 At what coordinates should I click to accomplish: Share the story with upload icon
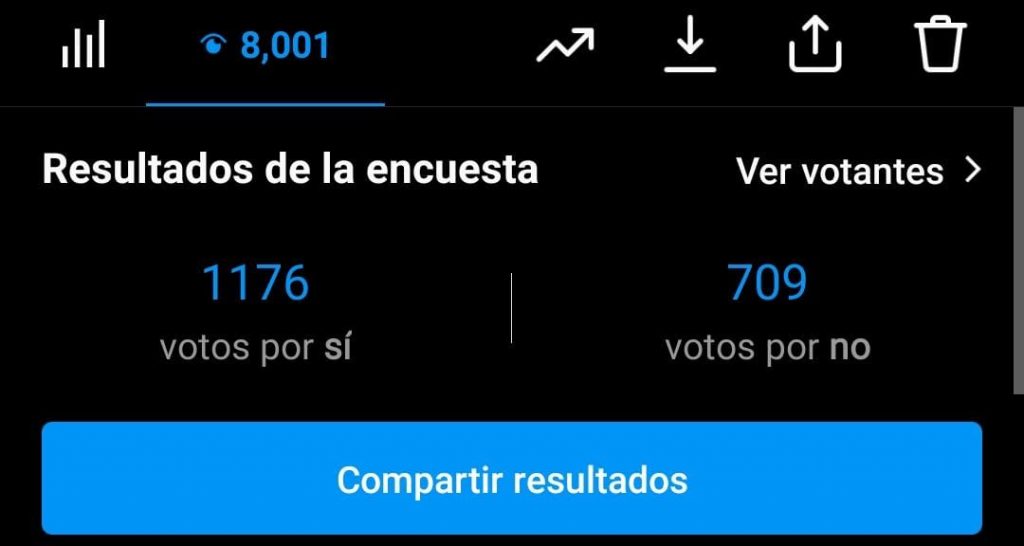815,46
